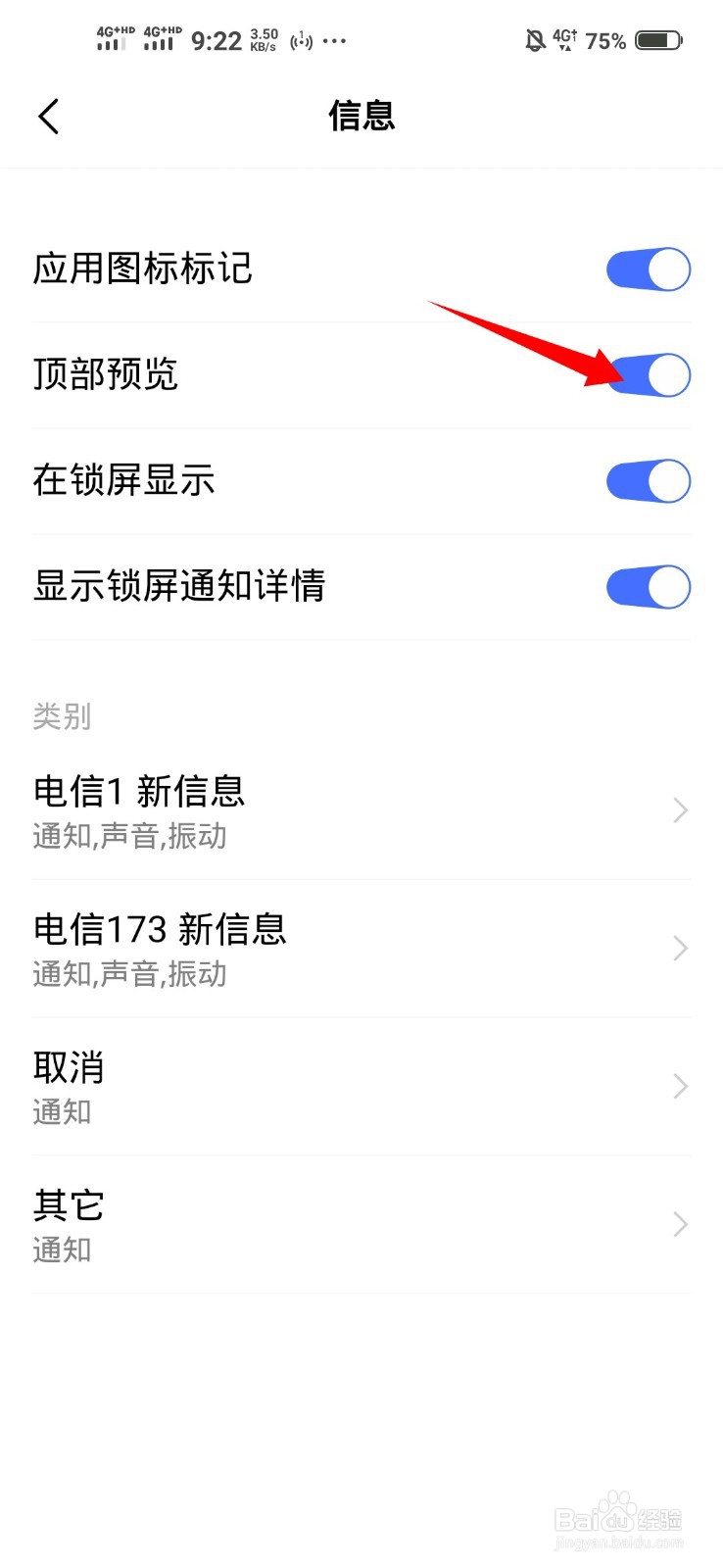This screenshot has width=723, height=1568.
Task: Tap the muted notification bell status icon
Action: [x=532, y=39]
